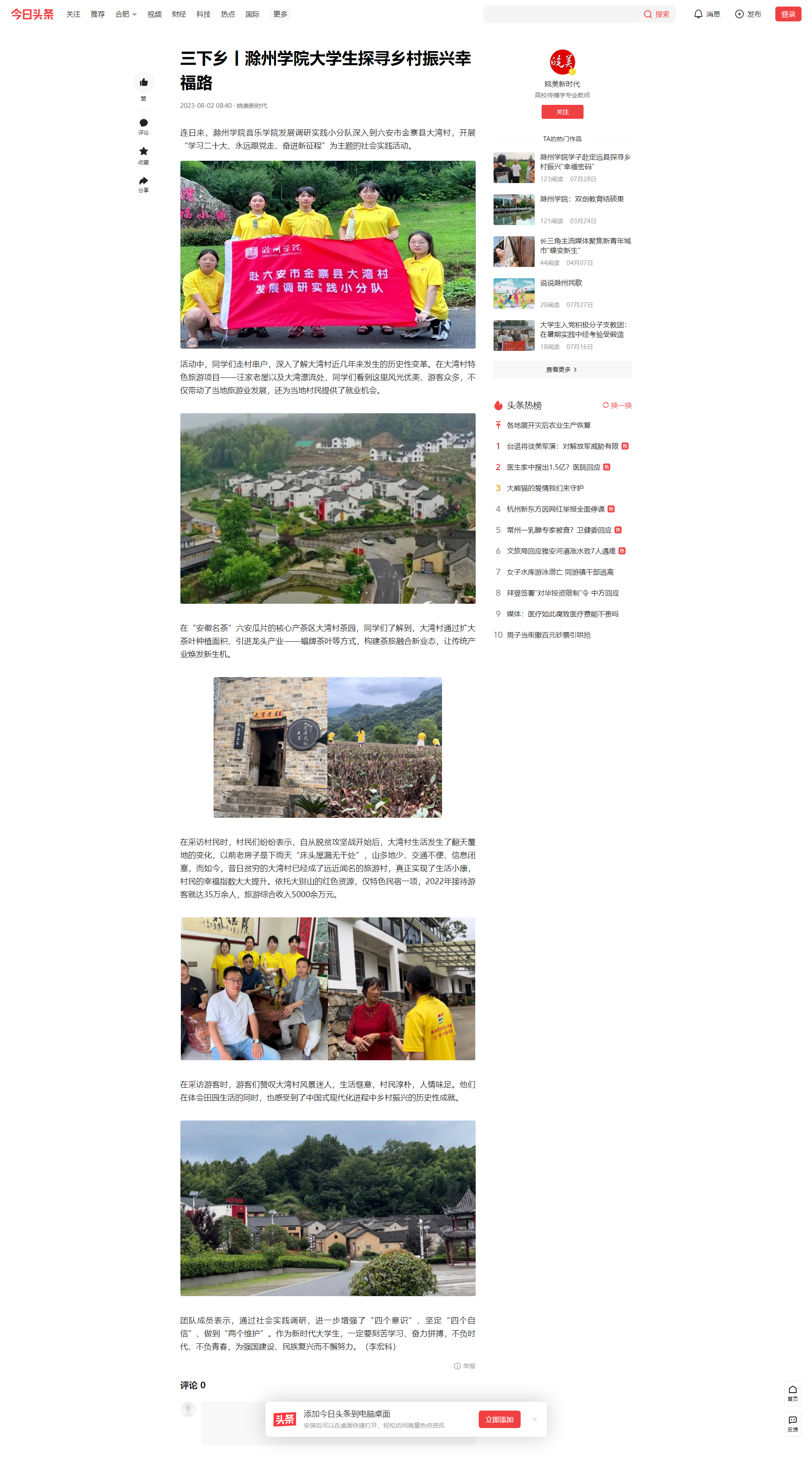
Task: Tap 查看更多 to see more works
Action: click(562, 370)
